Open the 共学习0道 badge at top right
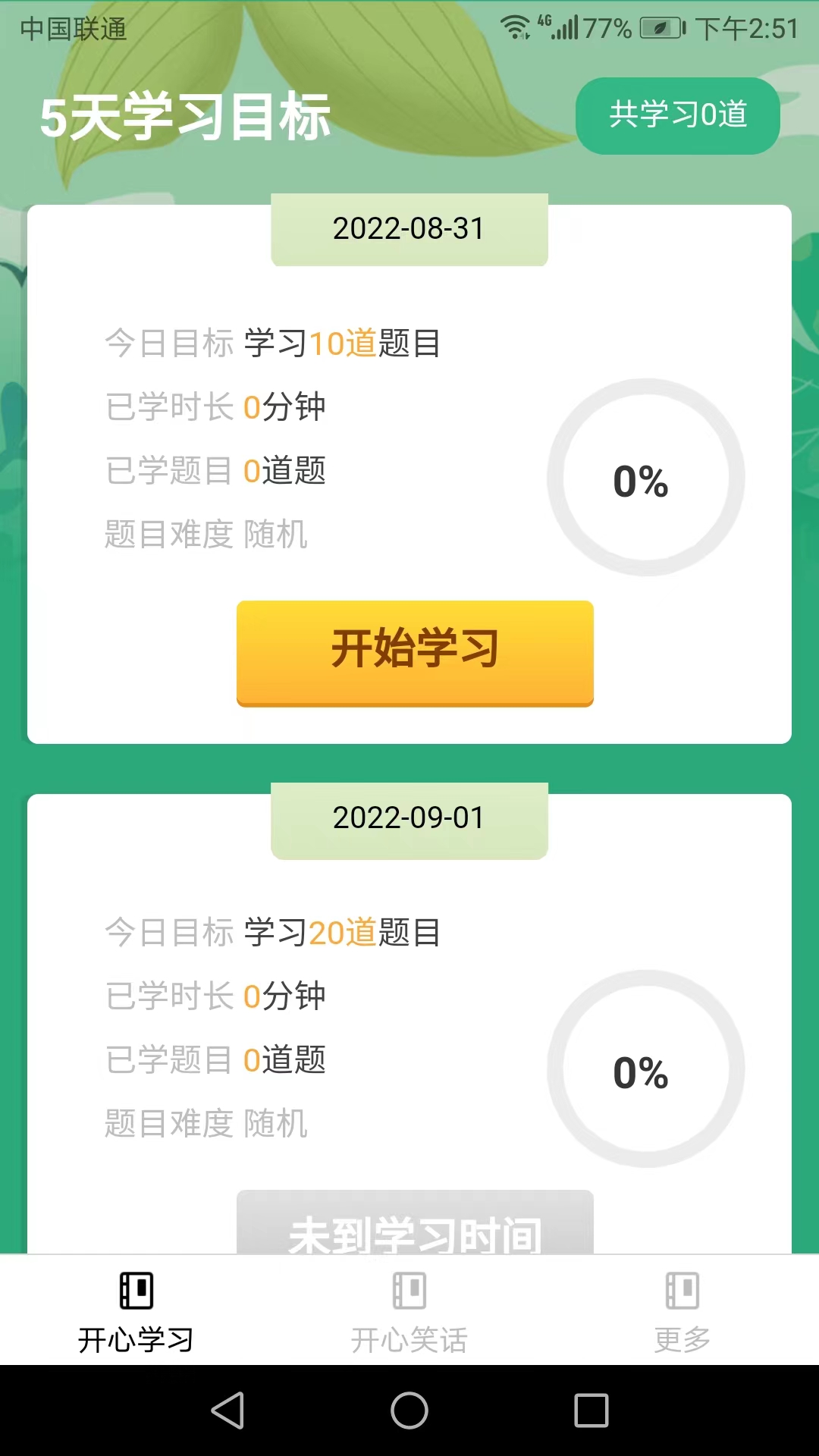819x1456 pixels. tap(677, 115)
